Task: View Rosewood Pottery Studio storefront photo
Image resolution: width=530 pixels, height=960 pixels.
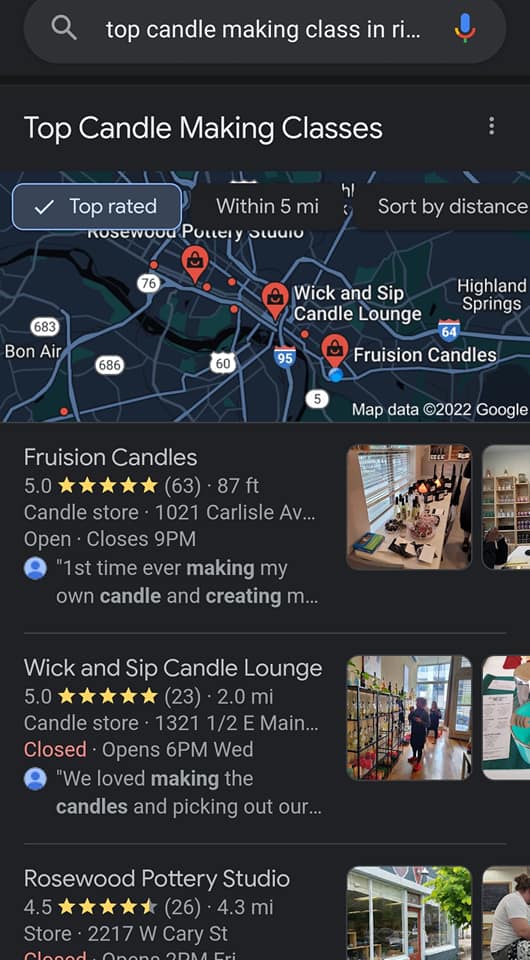Action: coord(409,913)
